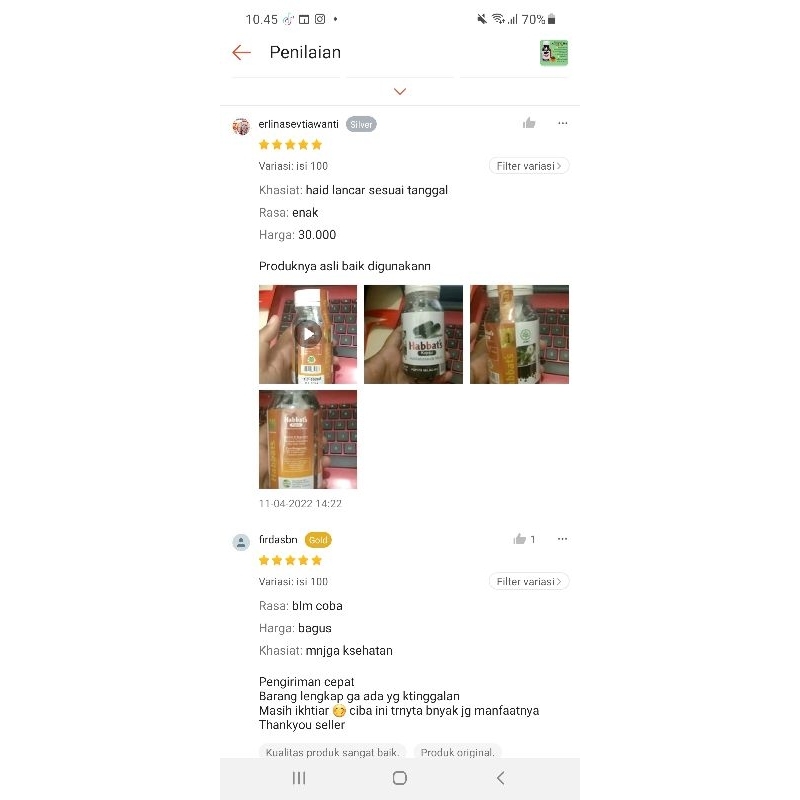Screen dimensions: 800x800
Task: Open the system recent apps button
Action: click(299, 778)
